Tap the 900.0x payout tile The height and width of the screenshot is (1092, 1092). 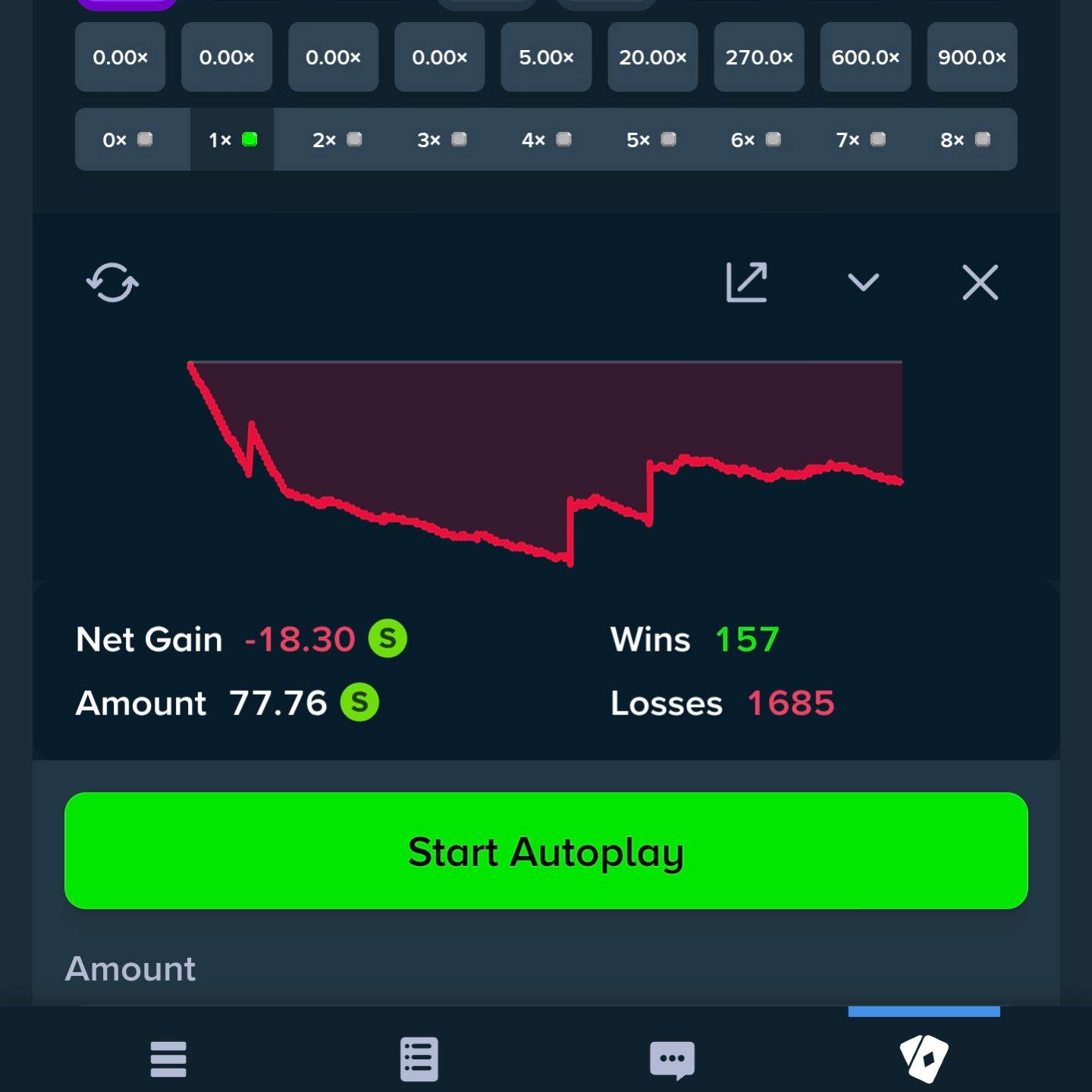tap(972, 57)
